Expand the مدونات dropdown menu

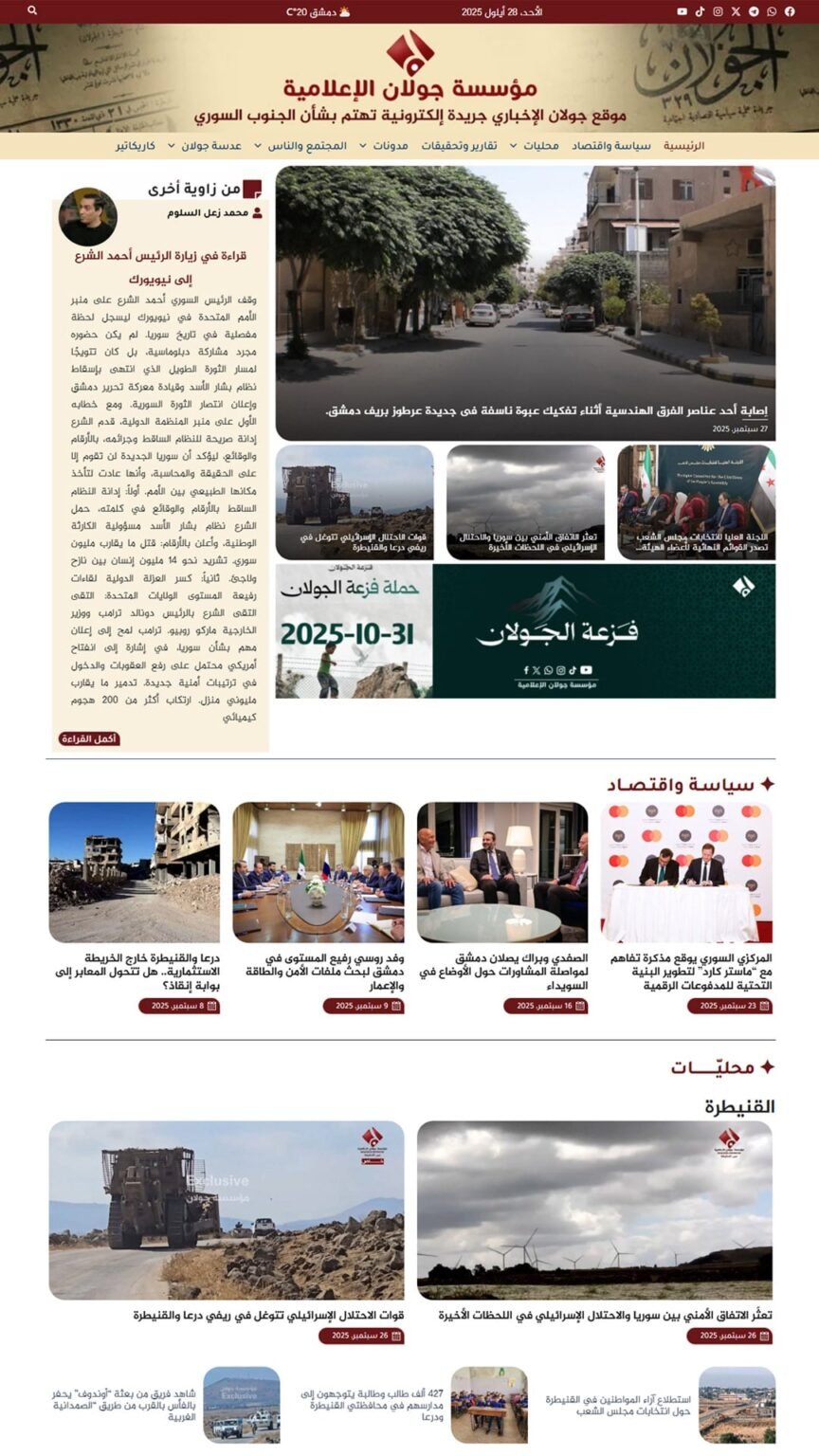[384, 146]
